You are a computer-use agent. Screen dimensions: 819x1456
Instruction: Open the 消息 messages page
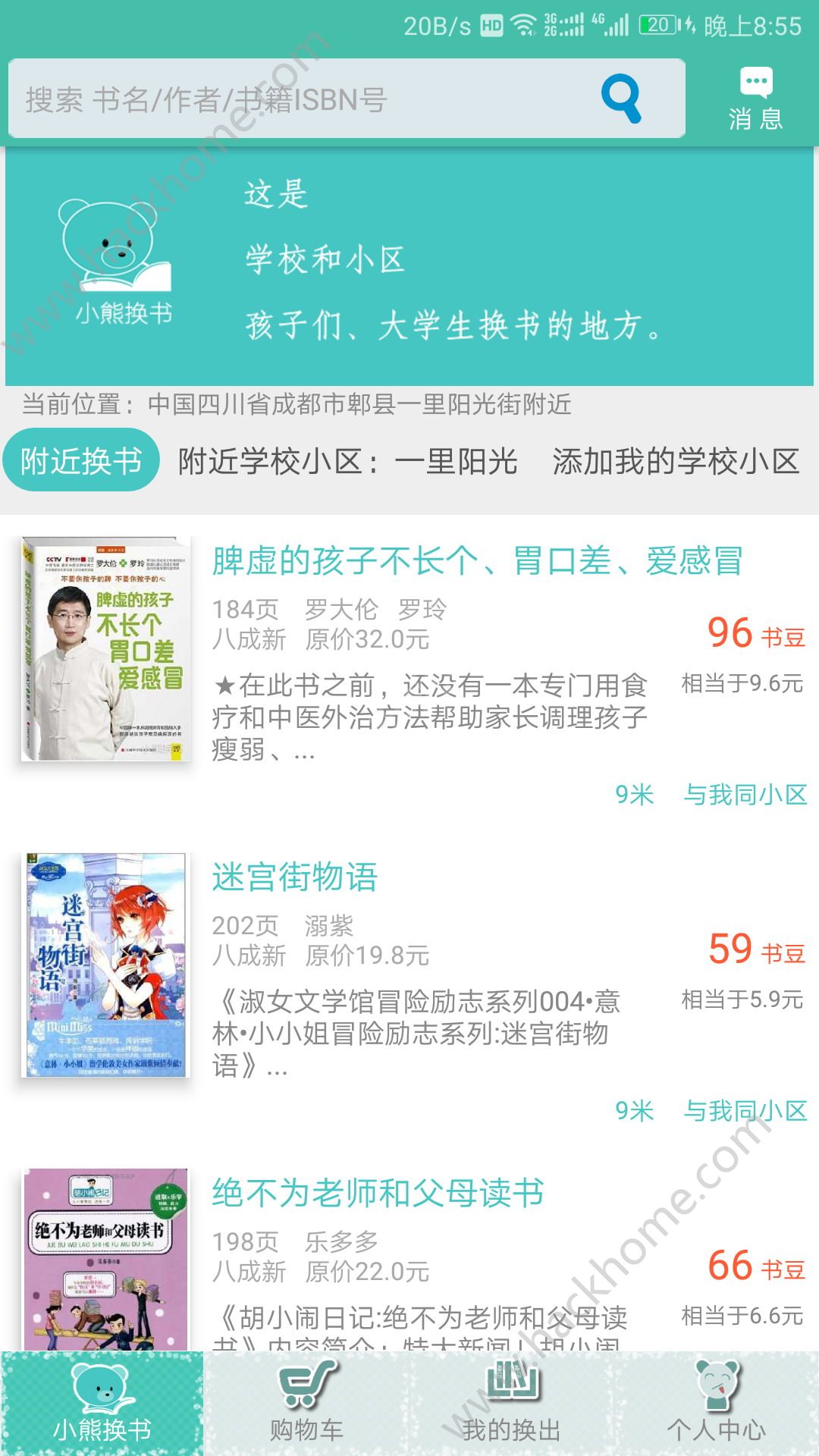[x=755, y=99]
